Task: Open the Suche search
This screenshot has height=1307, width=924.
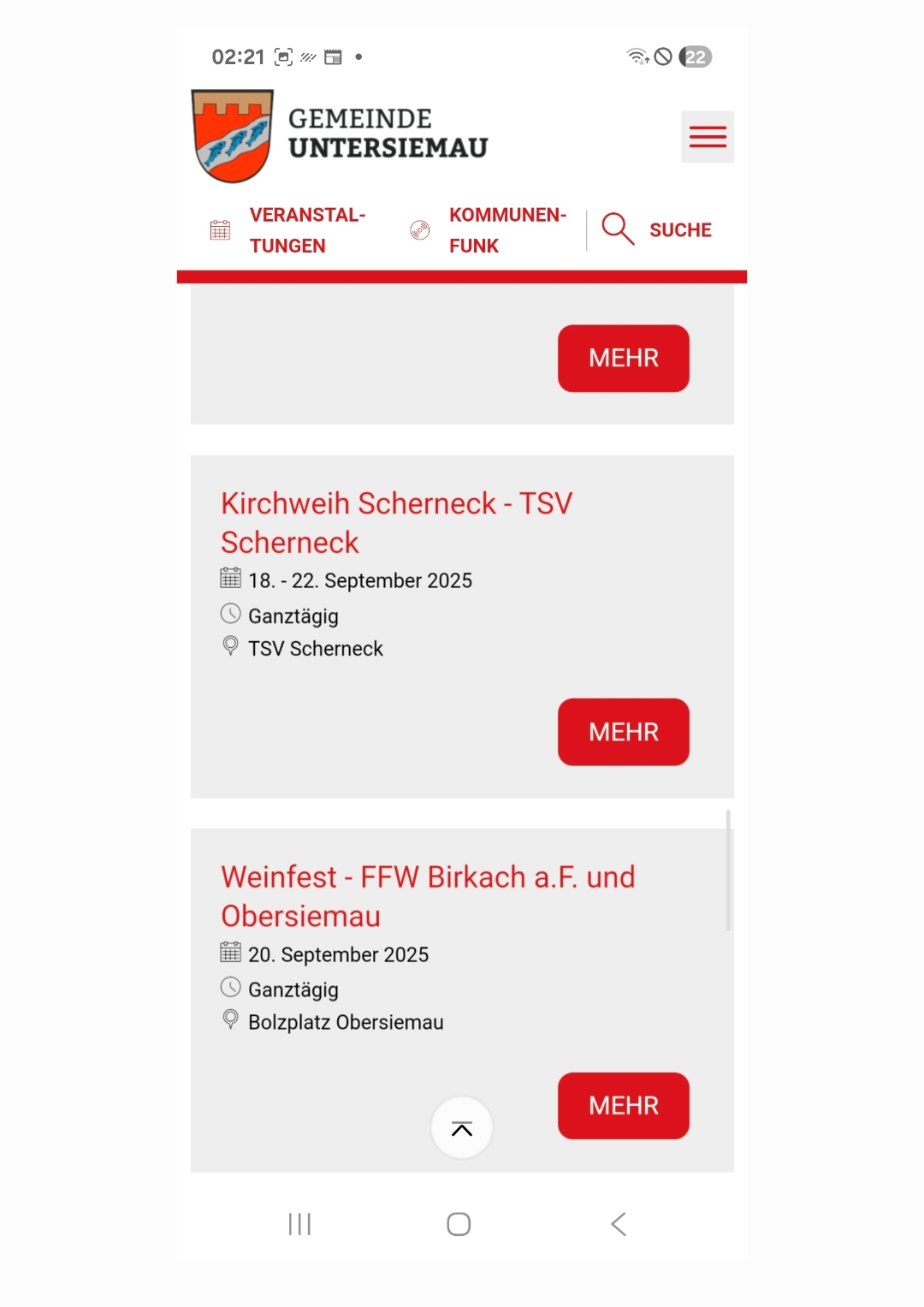Action: pyautogui.click(x=658, y=230)
